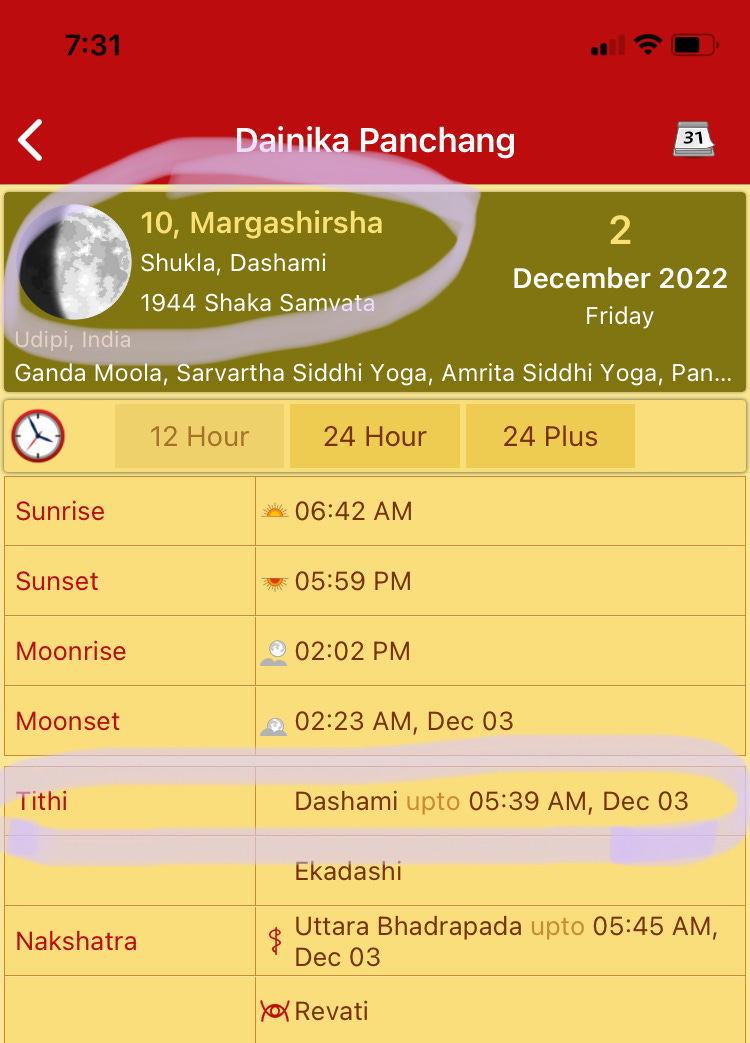Screen dimensions: 750x1043
Task: Open the calendar date picker icon
Action: pos(693,139)
